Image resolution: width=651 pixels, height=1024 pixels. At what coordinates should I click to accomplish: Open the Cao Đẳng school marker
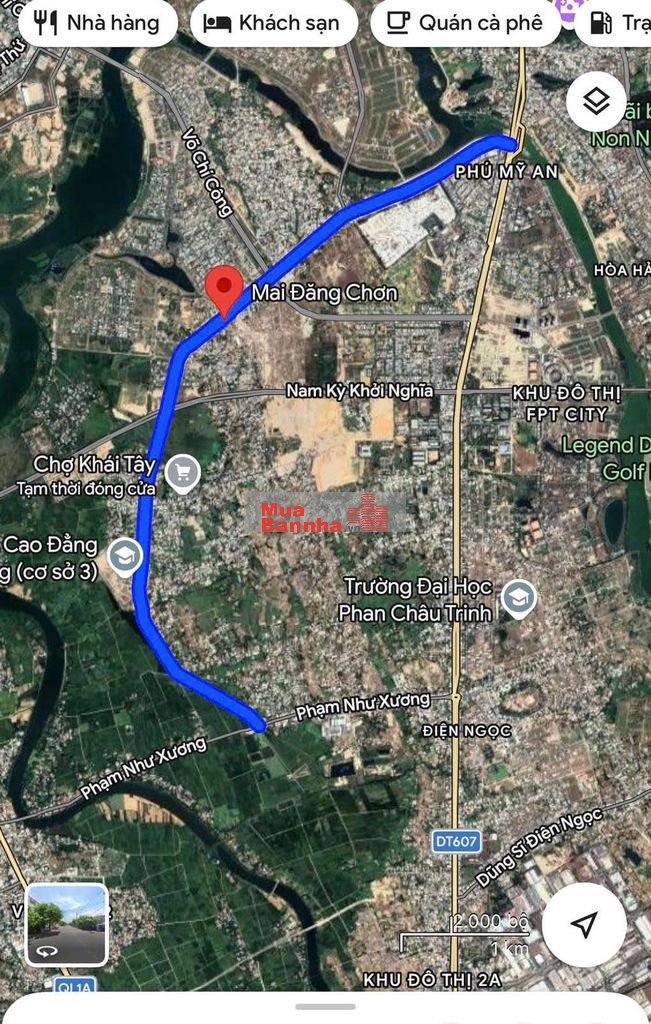(124, 556)
